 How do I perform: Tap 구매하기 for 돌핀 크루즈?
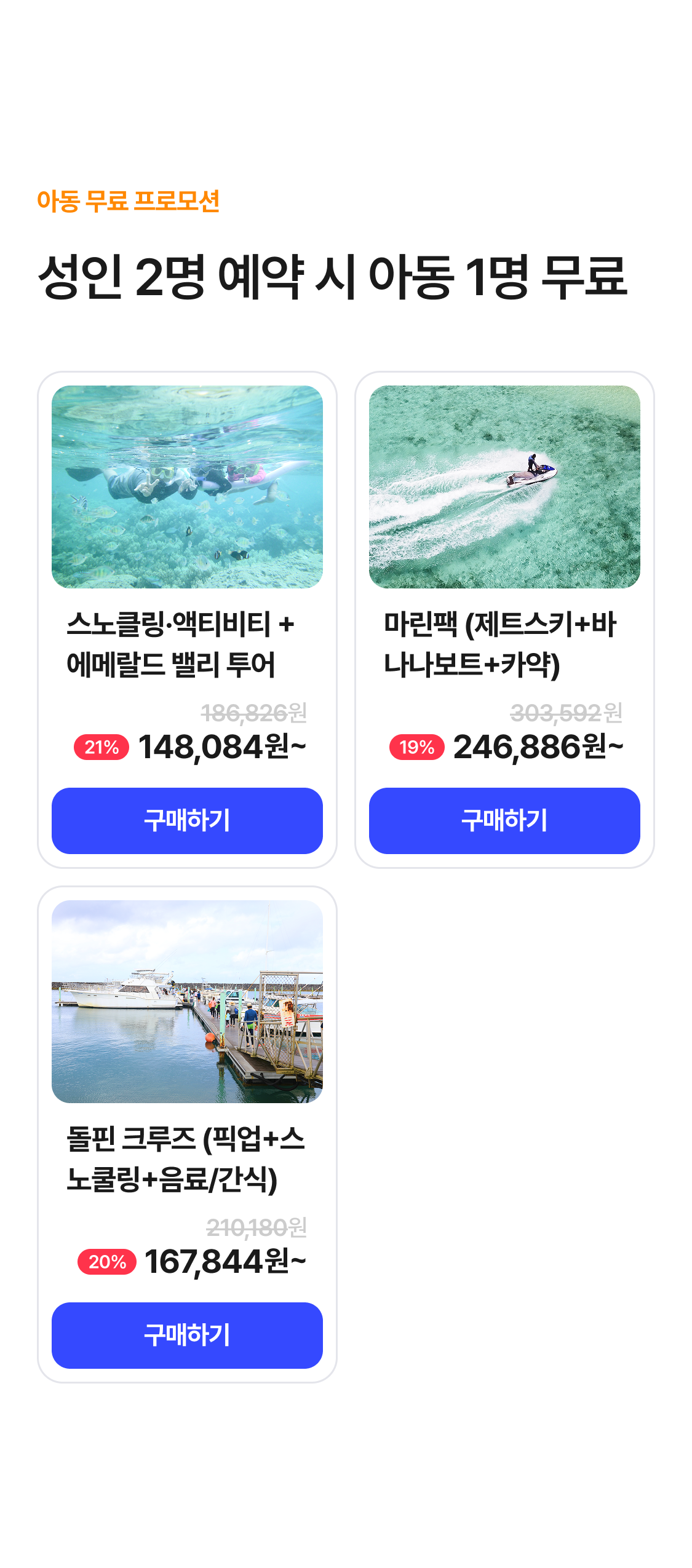(x=187, y=1335)
